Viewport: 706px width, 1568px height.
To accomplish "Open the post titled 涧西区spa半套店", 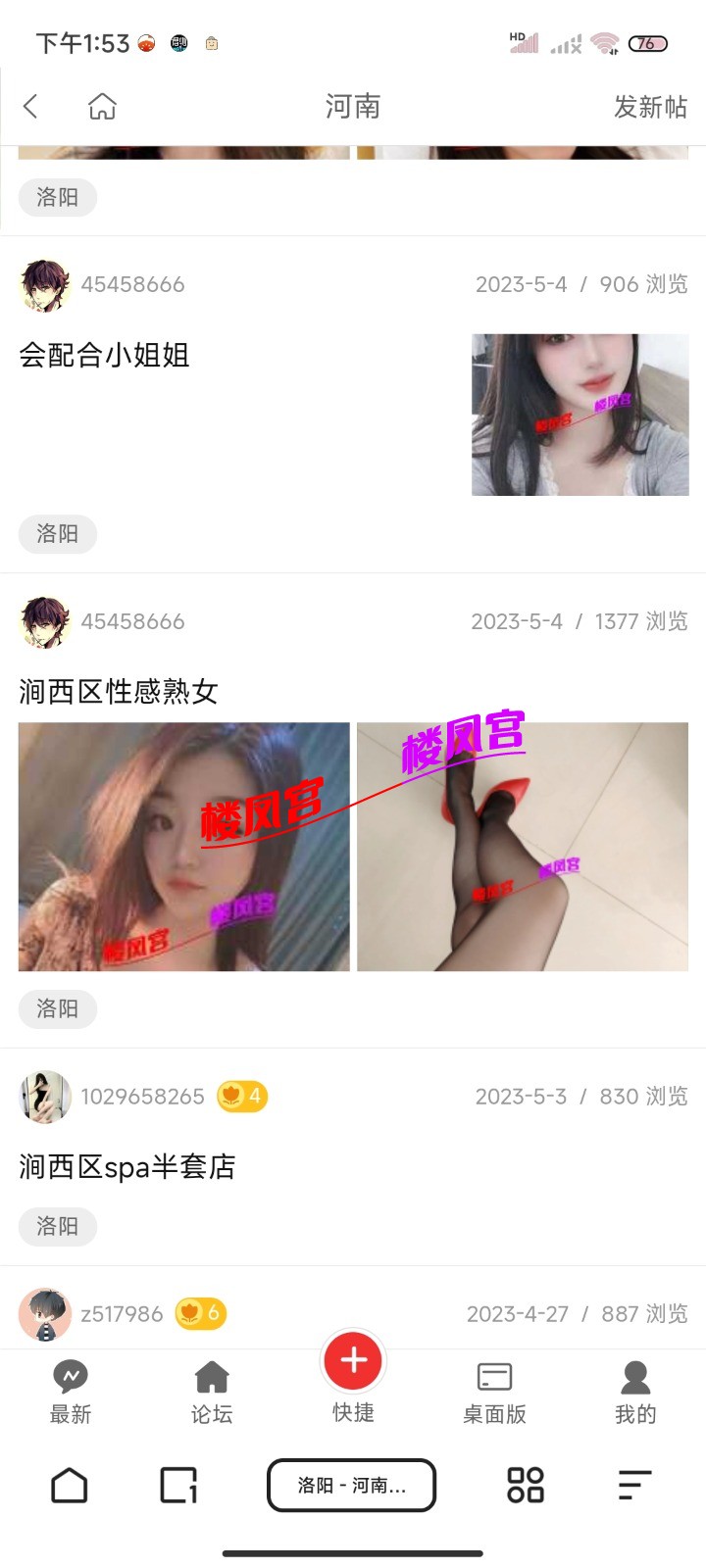I will pos(126,1166).
